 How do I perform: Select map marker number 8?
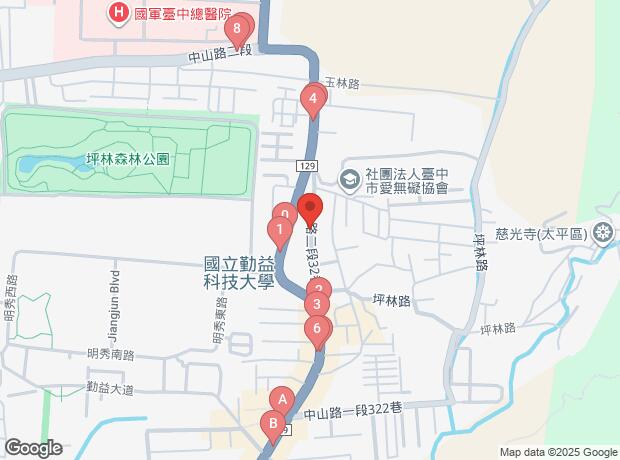pos(237,29)
